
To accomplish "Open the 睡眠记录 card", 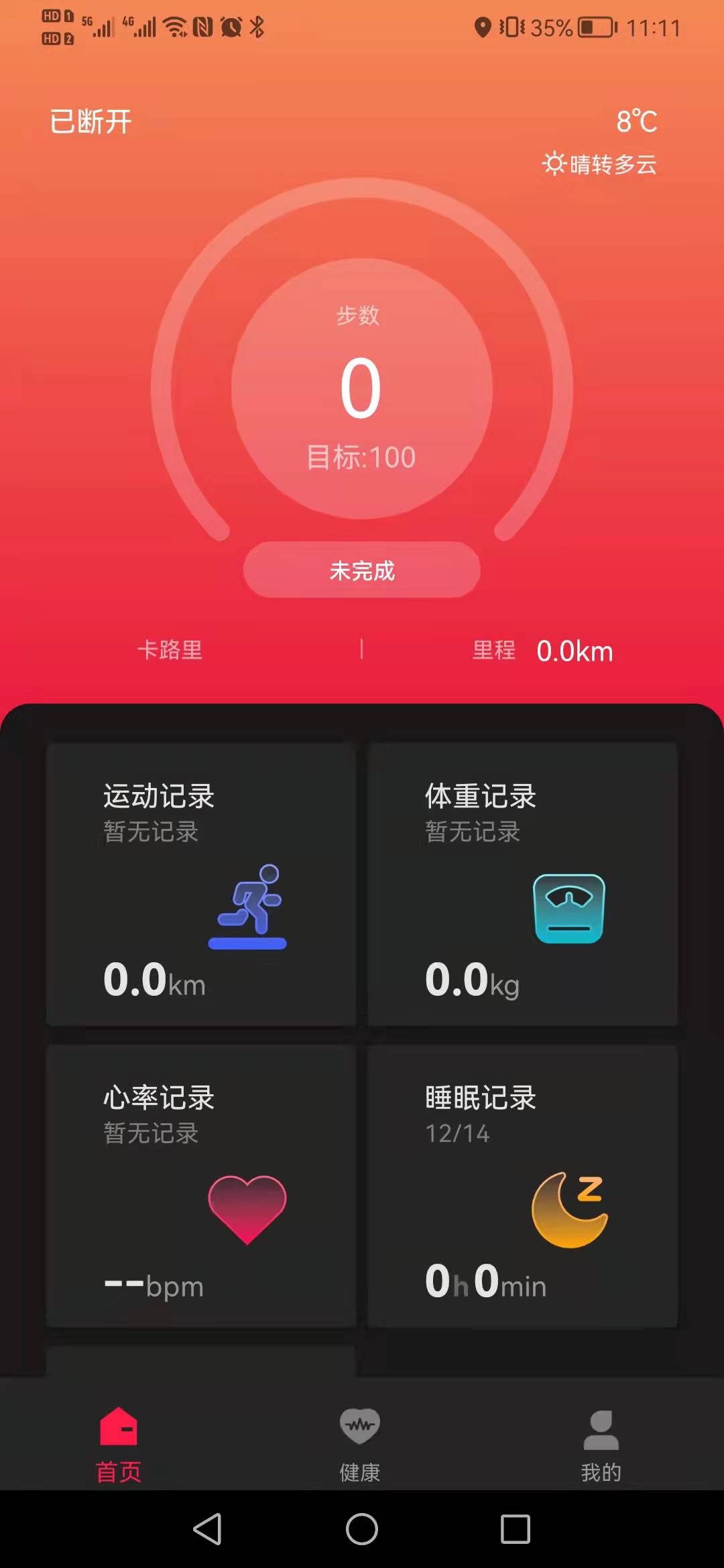I will pos(522,1185).
